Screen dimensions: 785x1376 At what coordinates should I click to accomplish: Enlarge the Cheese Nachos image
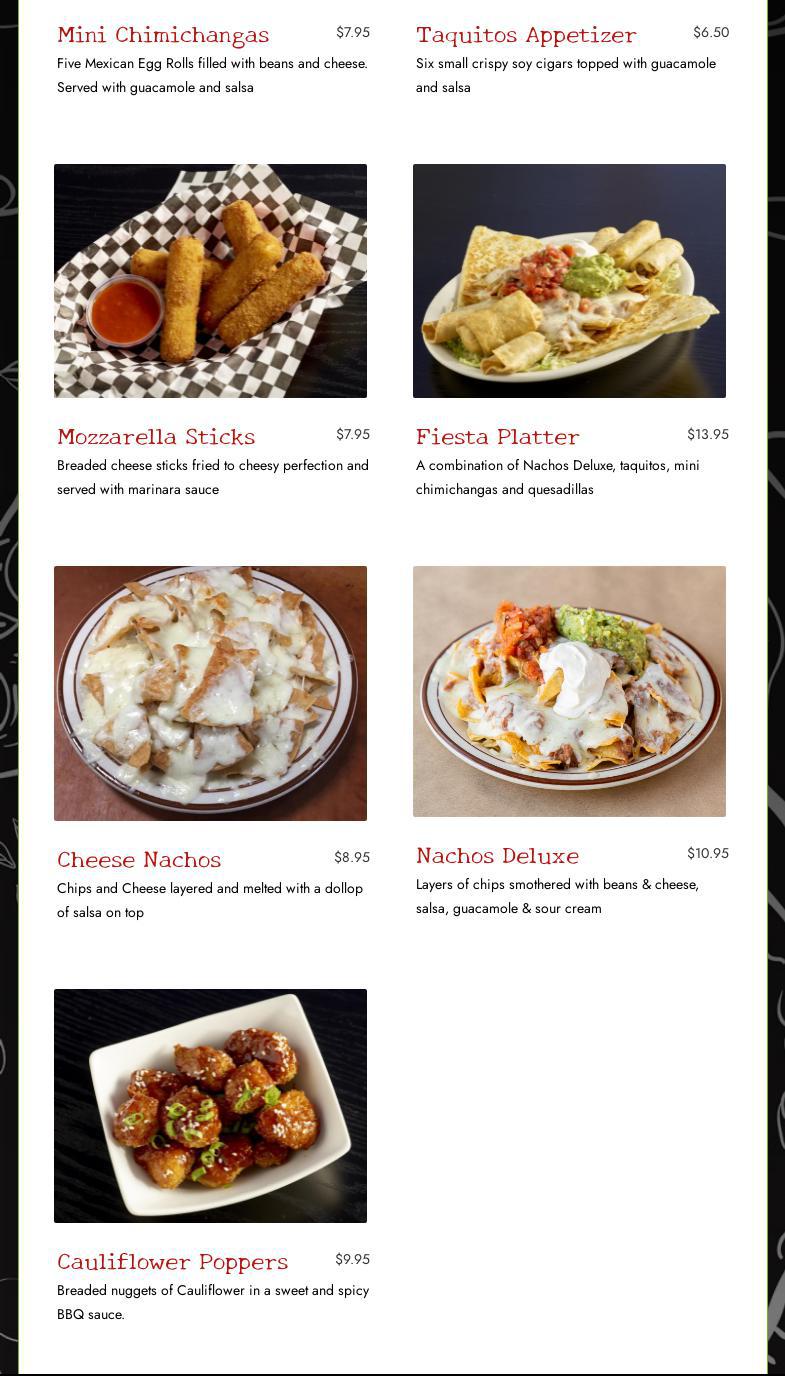(x=210, y=693)
